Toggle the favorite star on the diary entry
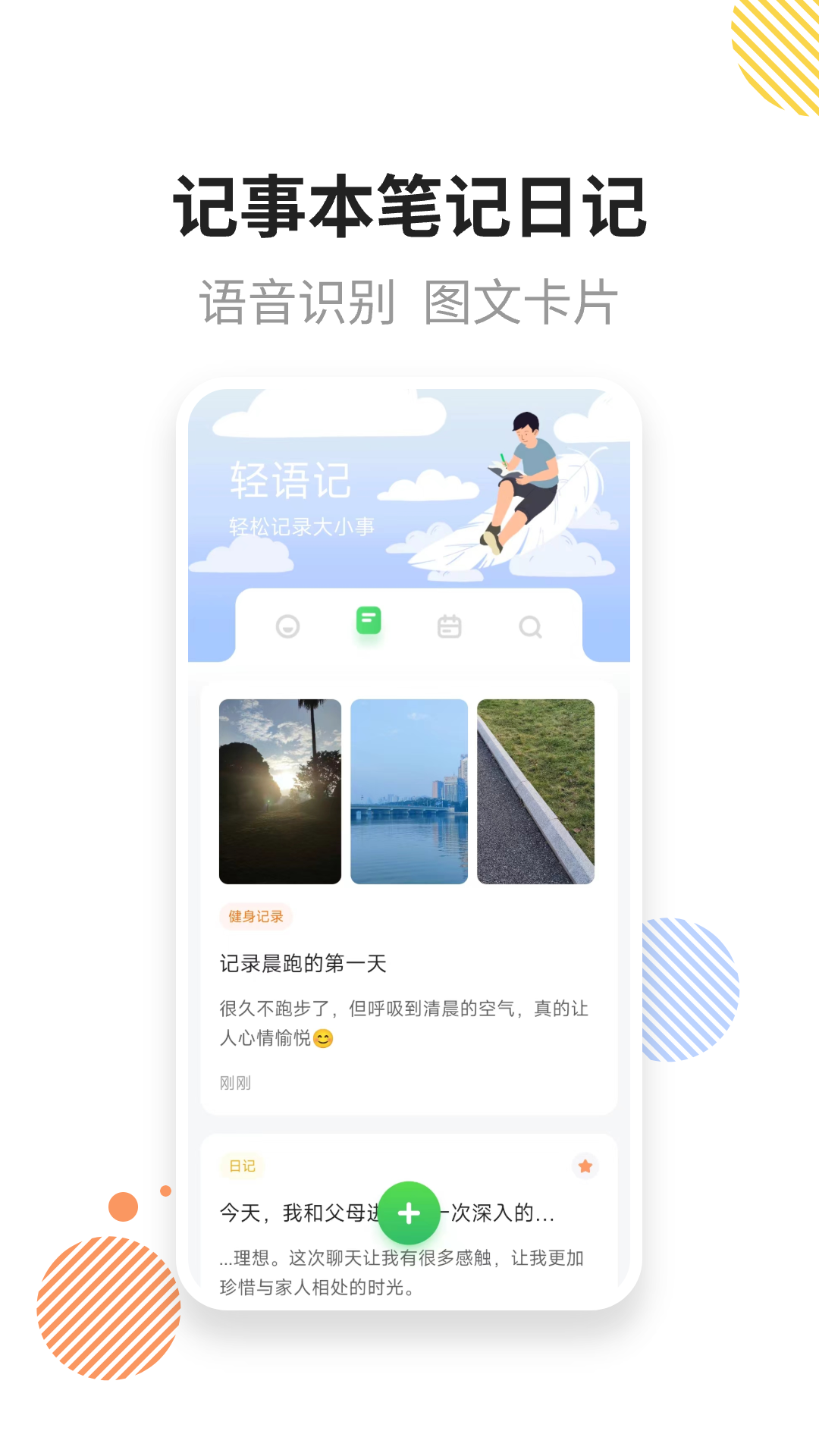The width and height of the screenshot is (819, 1456). coord(584,1167)
